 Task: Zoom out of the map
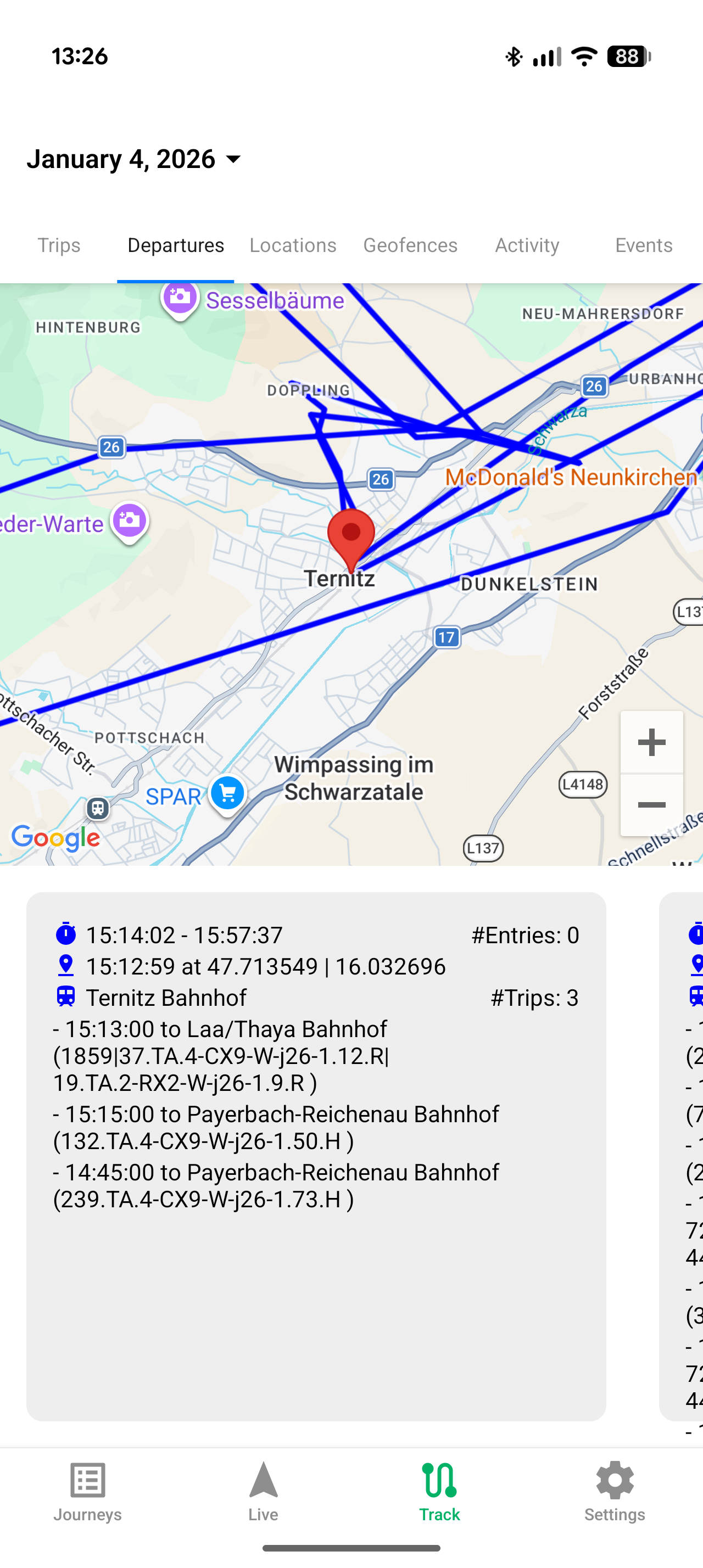point(651,805)
